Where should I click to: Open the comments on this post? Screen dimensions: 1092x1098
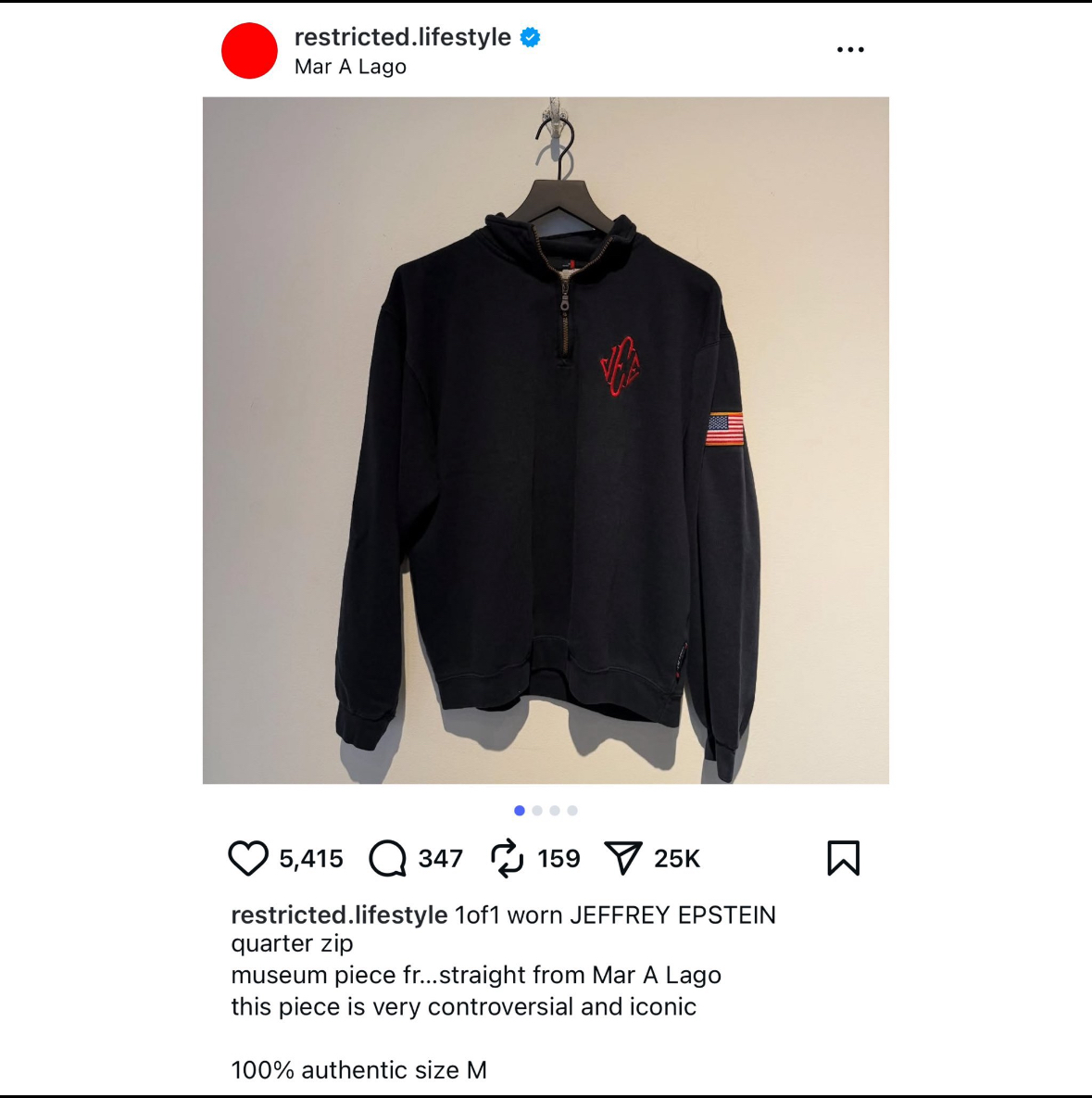(x=387, y=859)
